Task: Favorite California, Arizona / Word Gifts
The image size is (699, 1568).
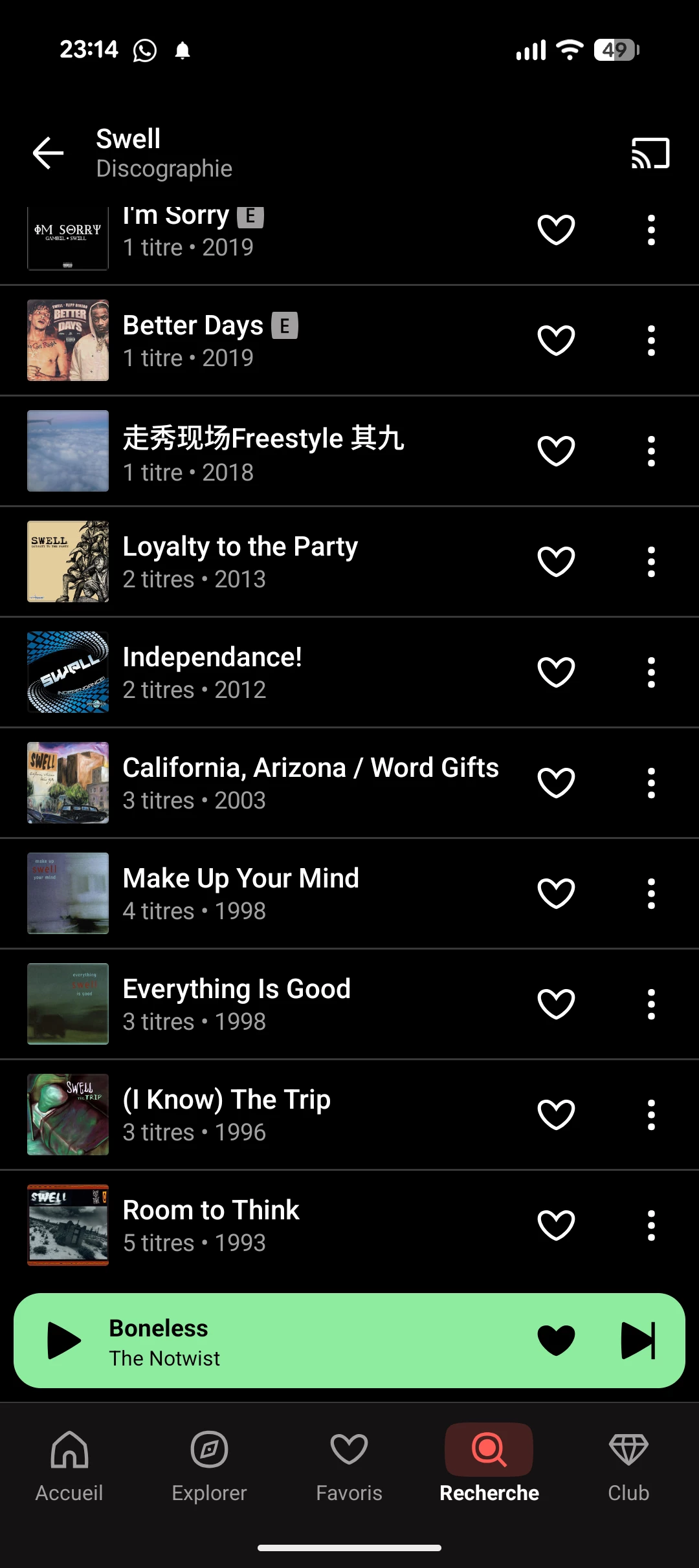Action: 556,783
